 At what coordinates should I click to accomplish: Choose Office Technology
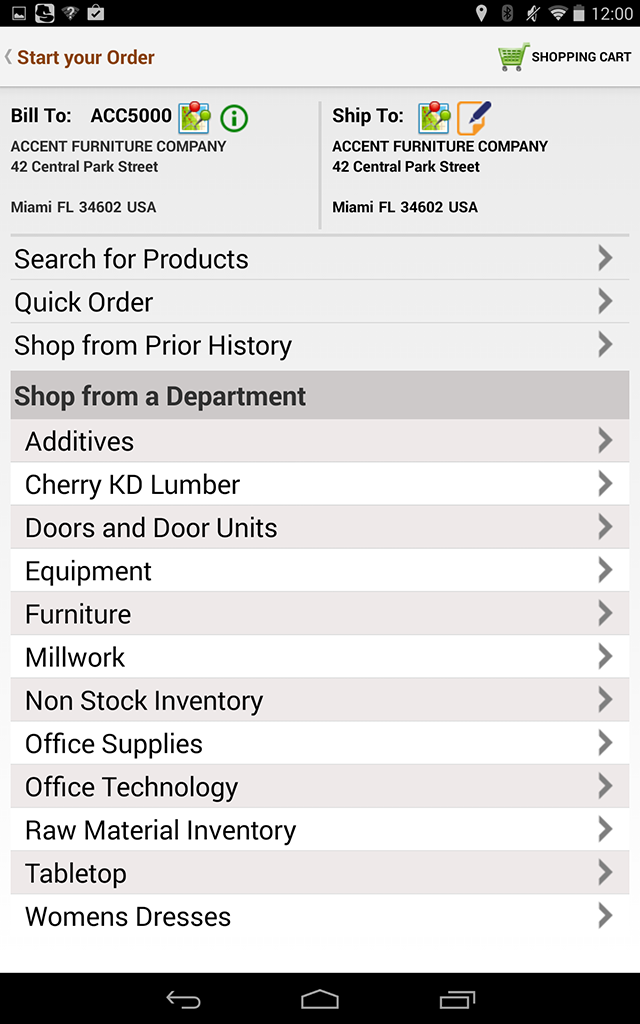pyautogui.click(x=320, y=786)
